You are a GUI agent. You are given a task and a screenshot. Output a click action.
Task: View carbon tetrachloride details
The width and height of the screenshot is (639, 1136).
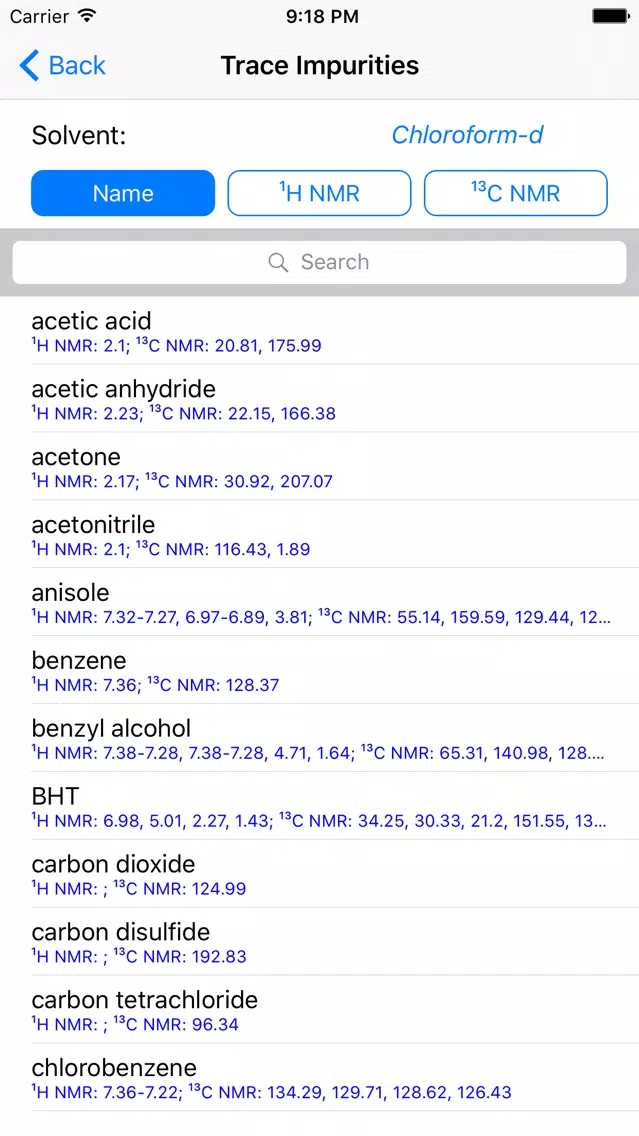[x=320, y=1010]
